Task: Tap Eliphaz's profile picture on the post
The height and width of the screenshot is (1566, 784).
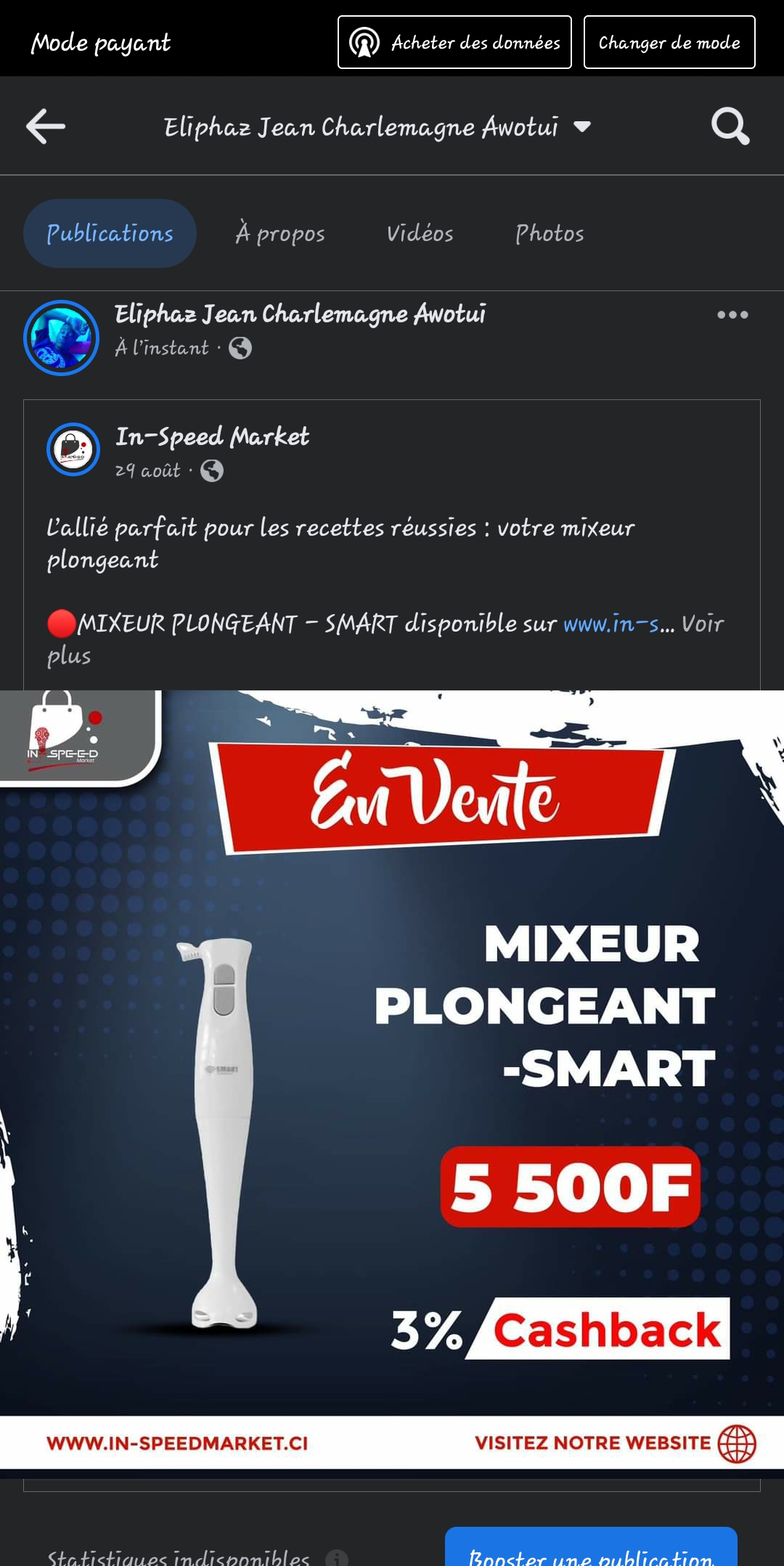Action: [x=62, y=338]
